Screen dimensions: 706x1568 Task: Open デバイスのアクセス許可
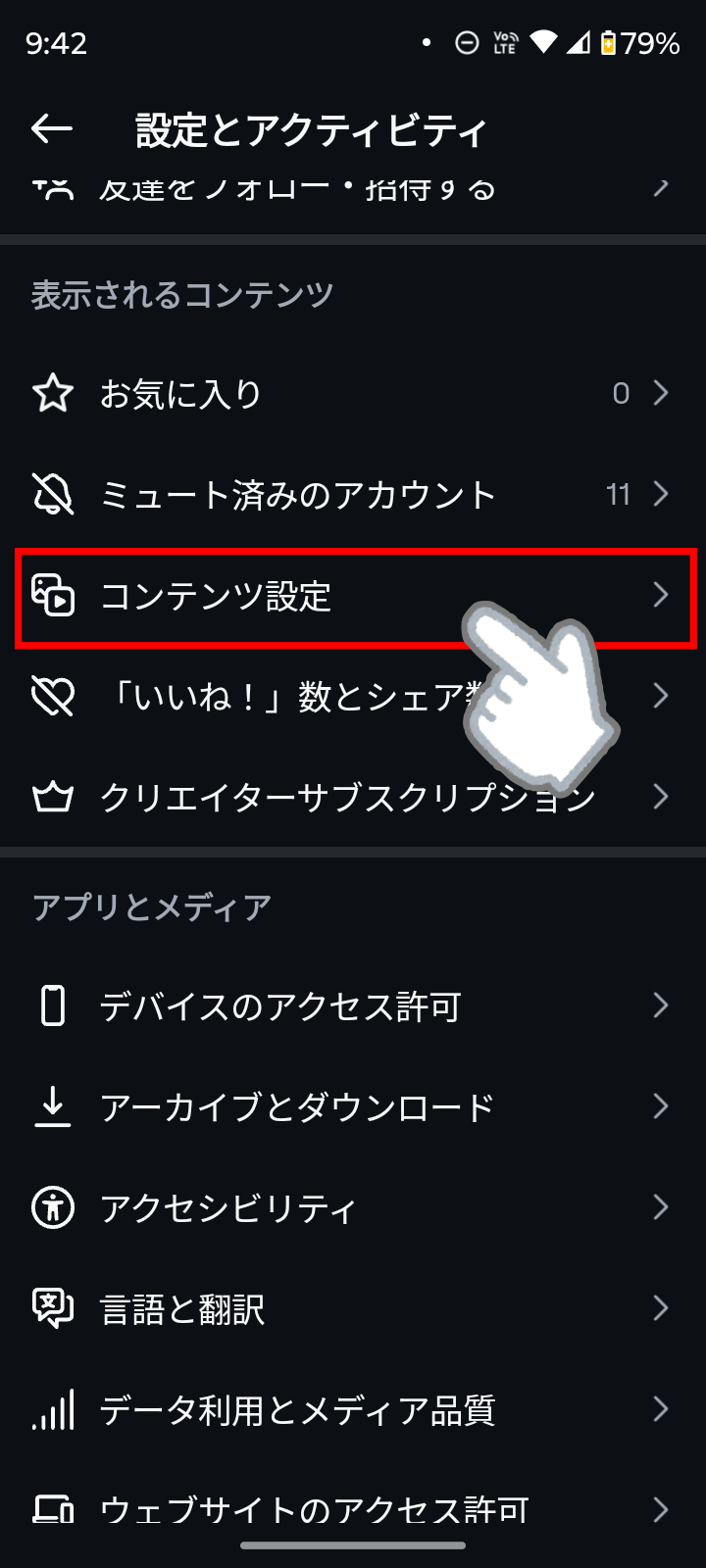353,1006
